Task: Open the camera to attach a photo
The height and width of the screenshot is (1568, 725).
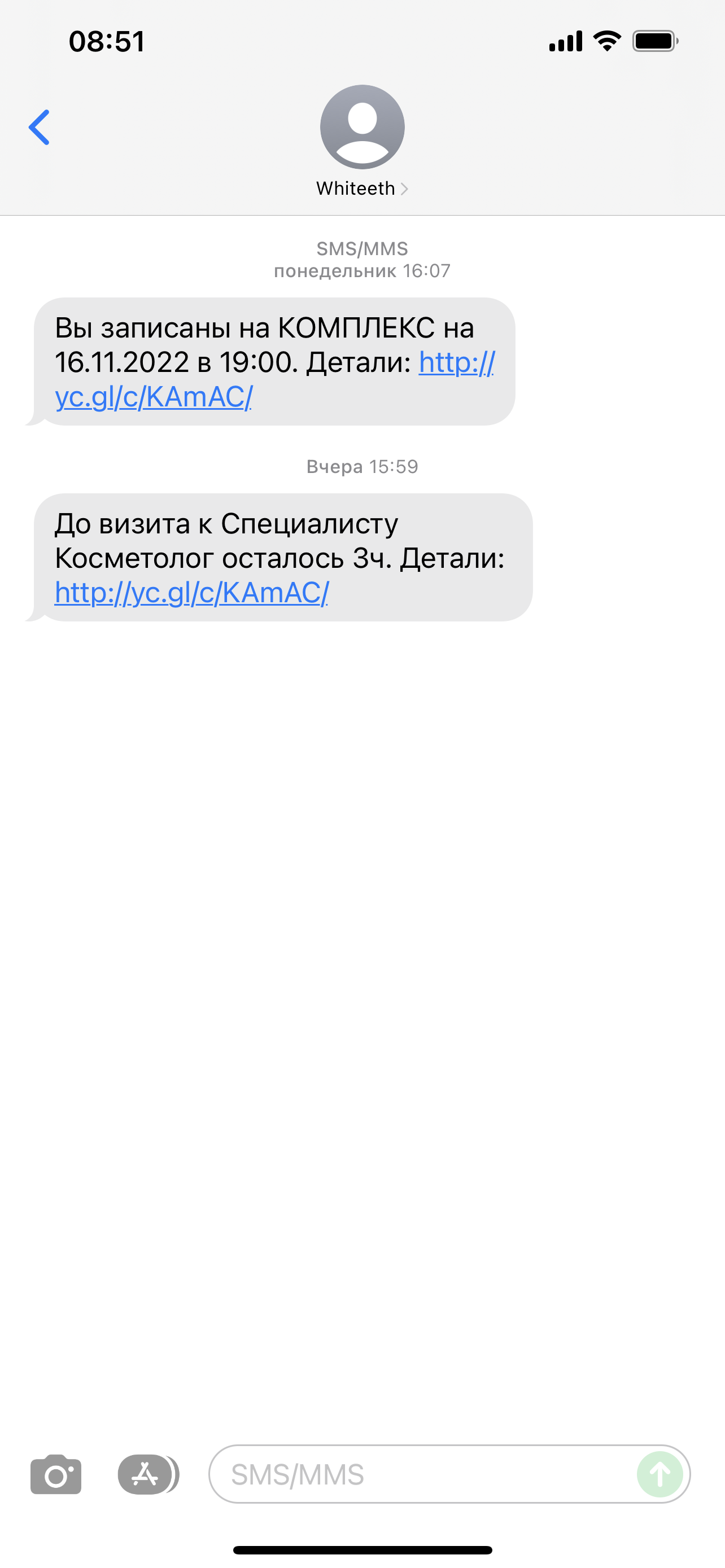Action: [56, 1474]
